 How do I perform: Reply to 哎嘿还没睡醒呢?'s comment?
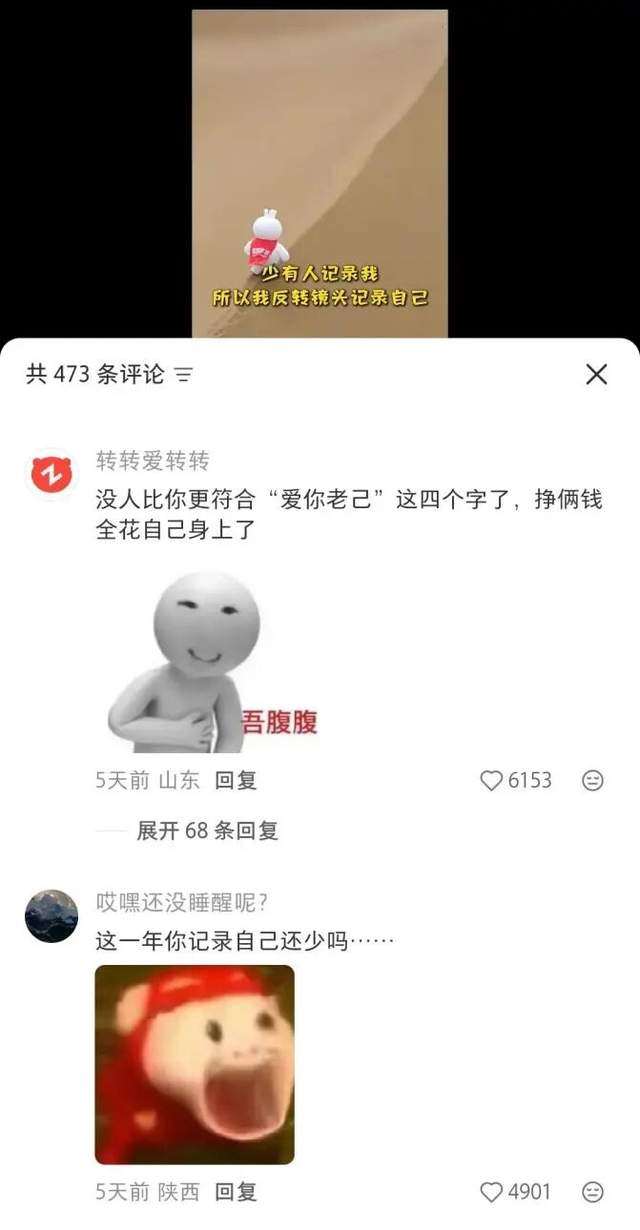236,1192
